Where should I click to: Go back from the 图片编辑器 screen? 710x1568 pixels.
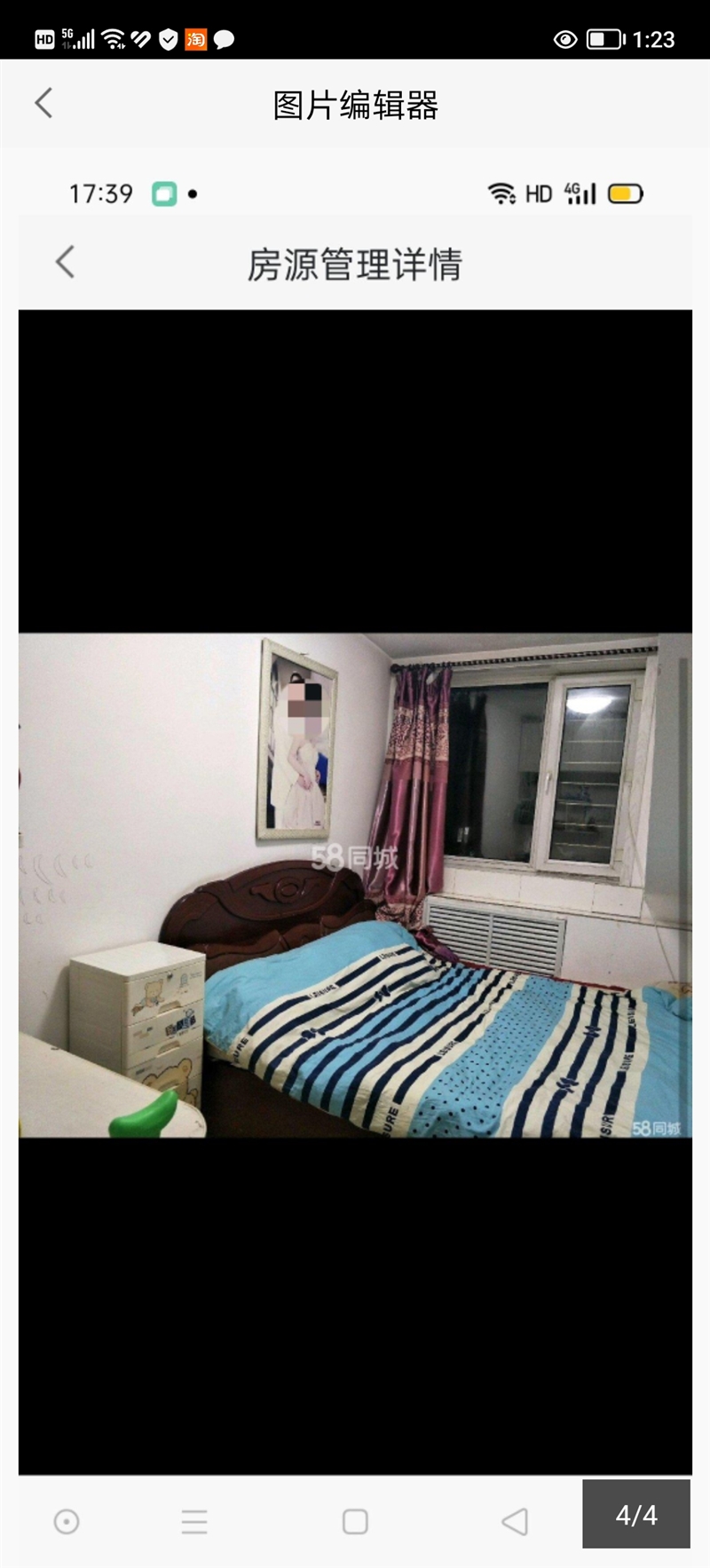point(43,103)
